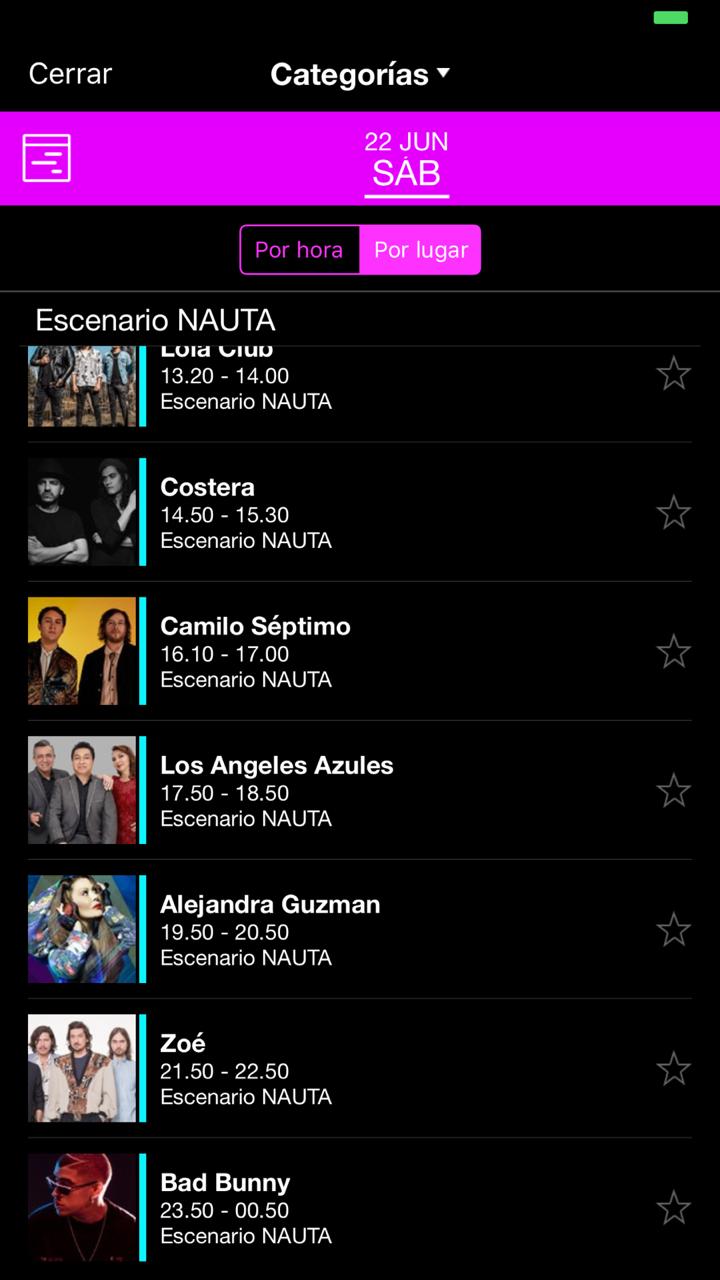Select the 22 JUN SÁB date tab

click(x=406, y=159)
